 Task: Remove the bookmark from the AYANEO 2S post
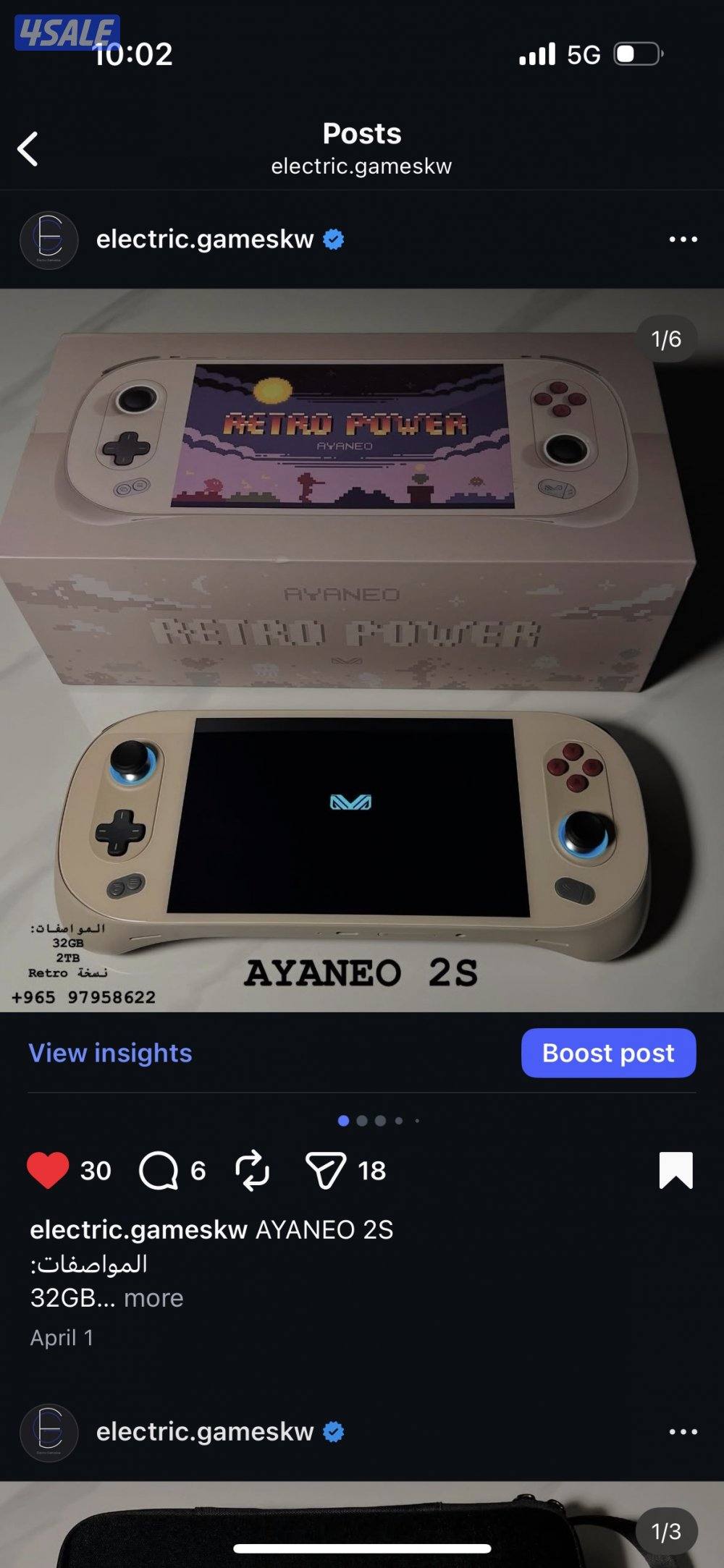tap(675, 1170)
